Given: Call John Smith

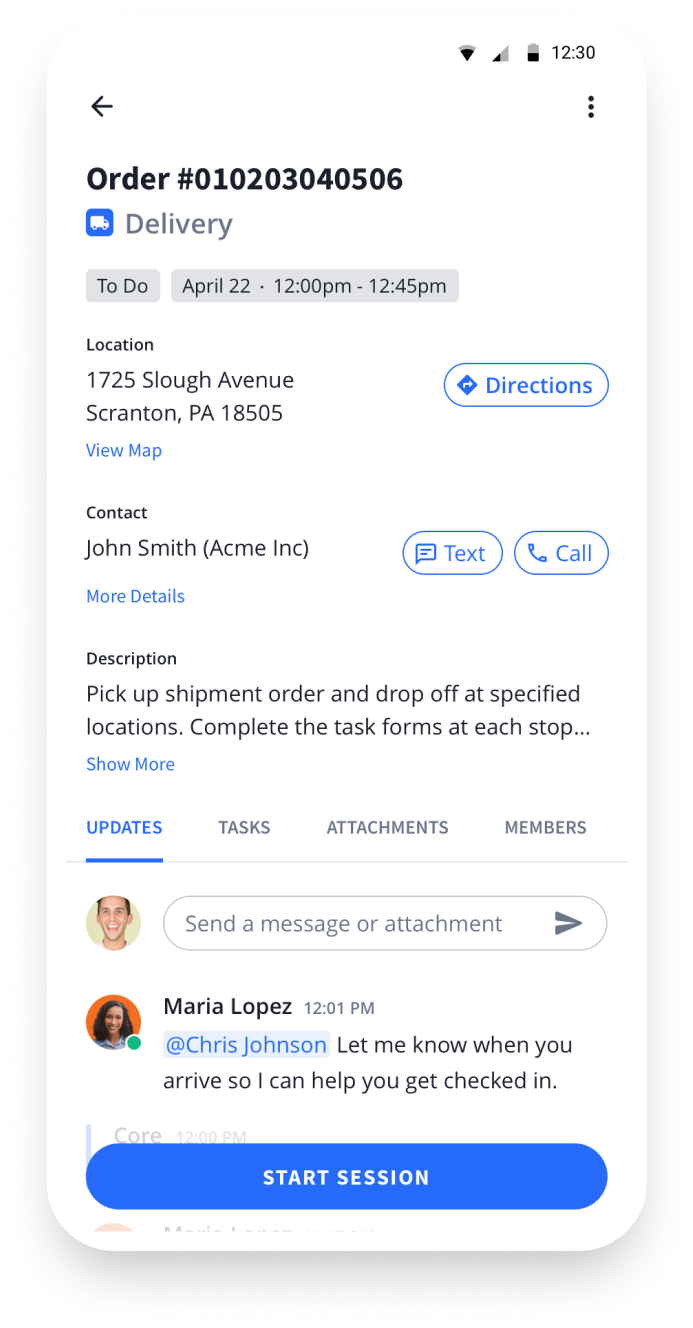Looking at the screenshot, I should click(x=561, y=553).
